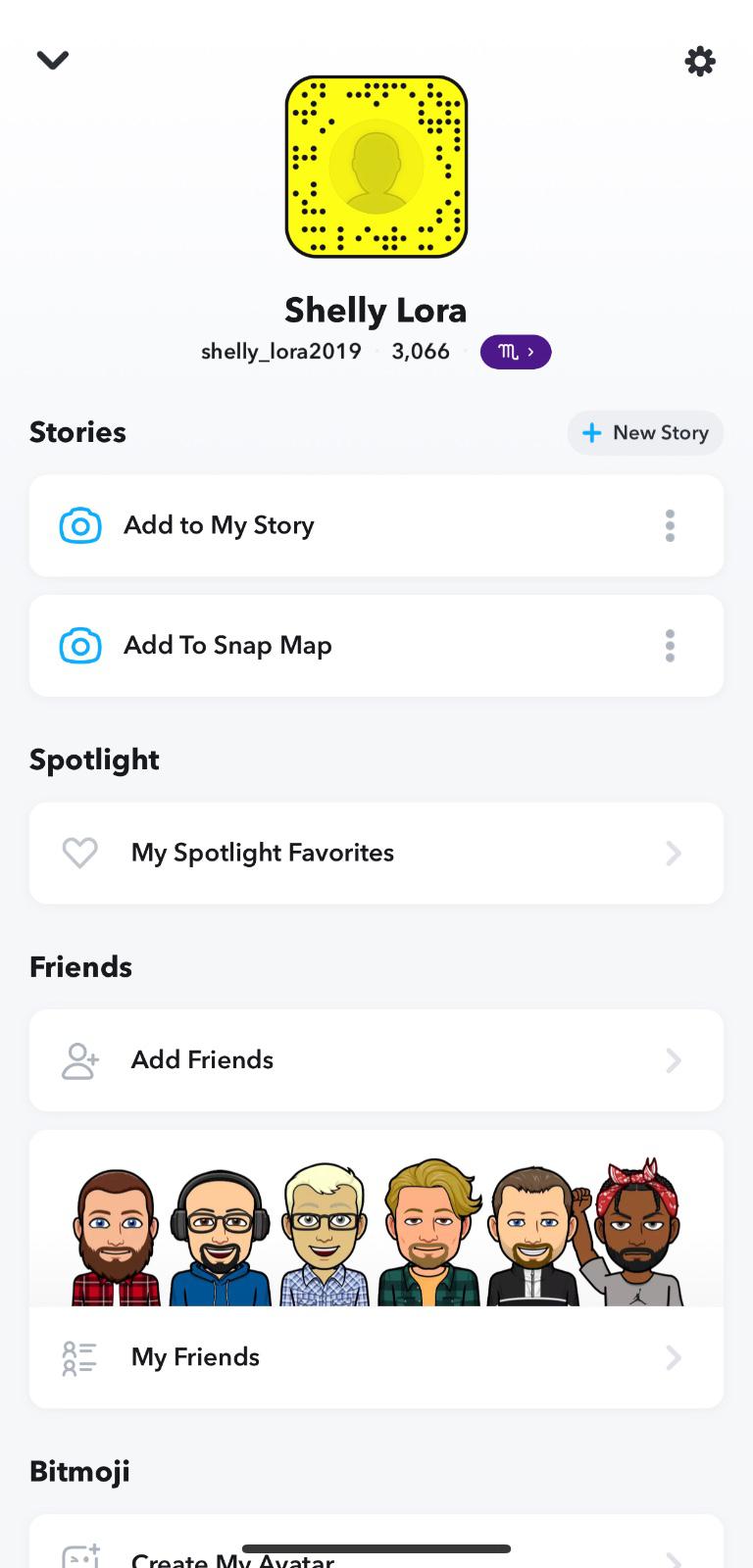Choose Add To Snap Map
This screenshot has height=1568, width=753.
click(x=227, y=646)
